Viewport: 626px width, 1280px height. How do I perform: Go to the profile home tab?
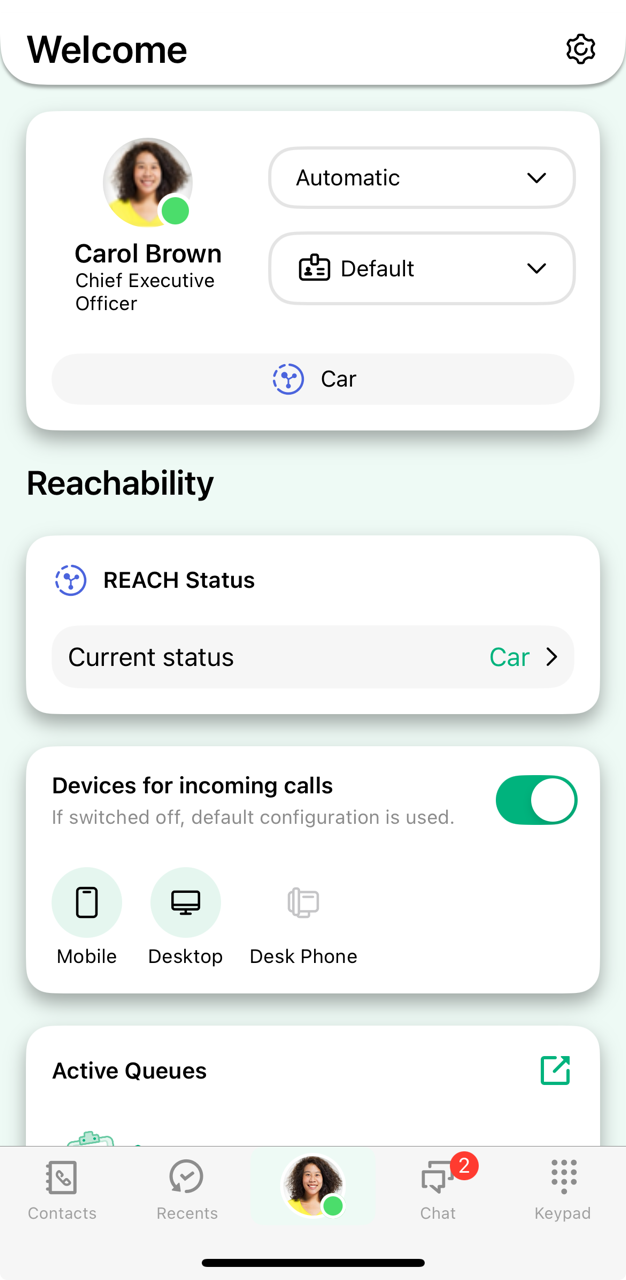pyautogui.click(x=313, y=1186)
